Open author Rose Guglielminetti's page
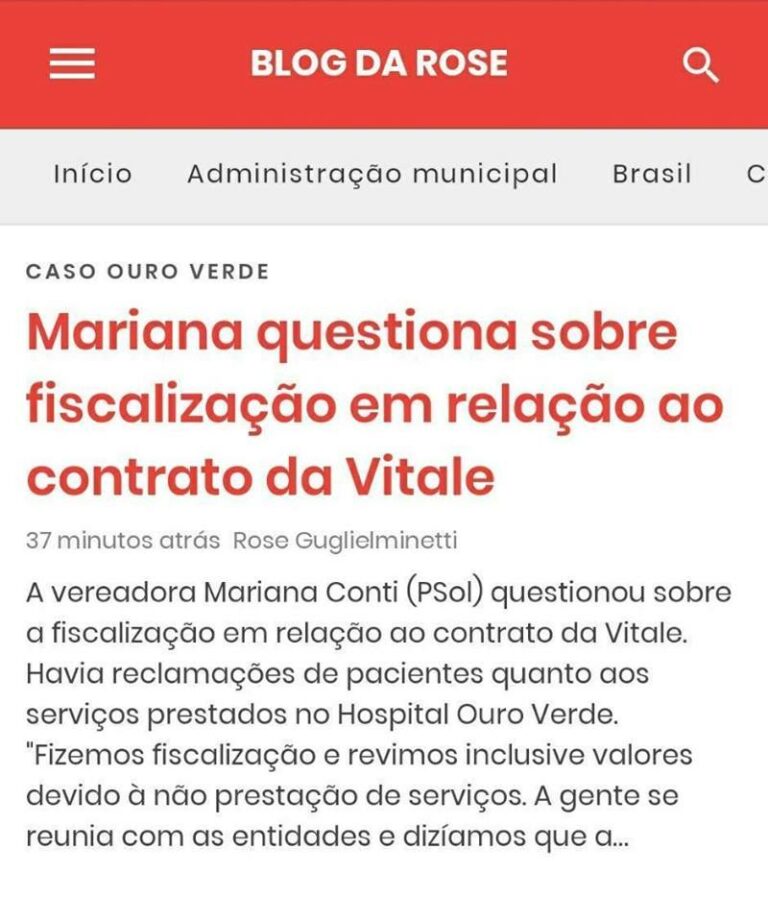Image resolution: width=768 pixels, height=922 pixels. (345, 543)
